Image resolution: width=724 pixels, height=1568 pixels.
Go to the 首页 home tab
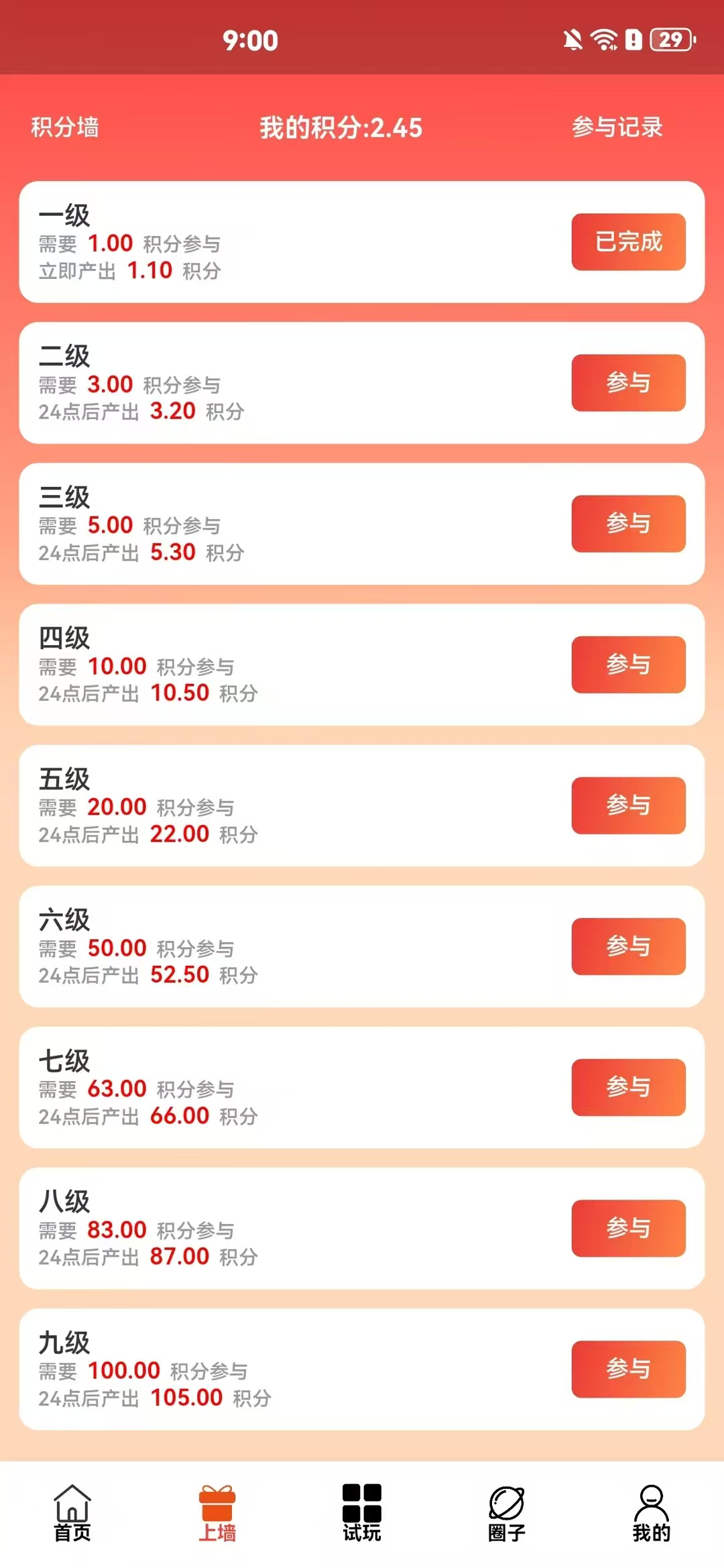[x=72, y=1513]
